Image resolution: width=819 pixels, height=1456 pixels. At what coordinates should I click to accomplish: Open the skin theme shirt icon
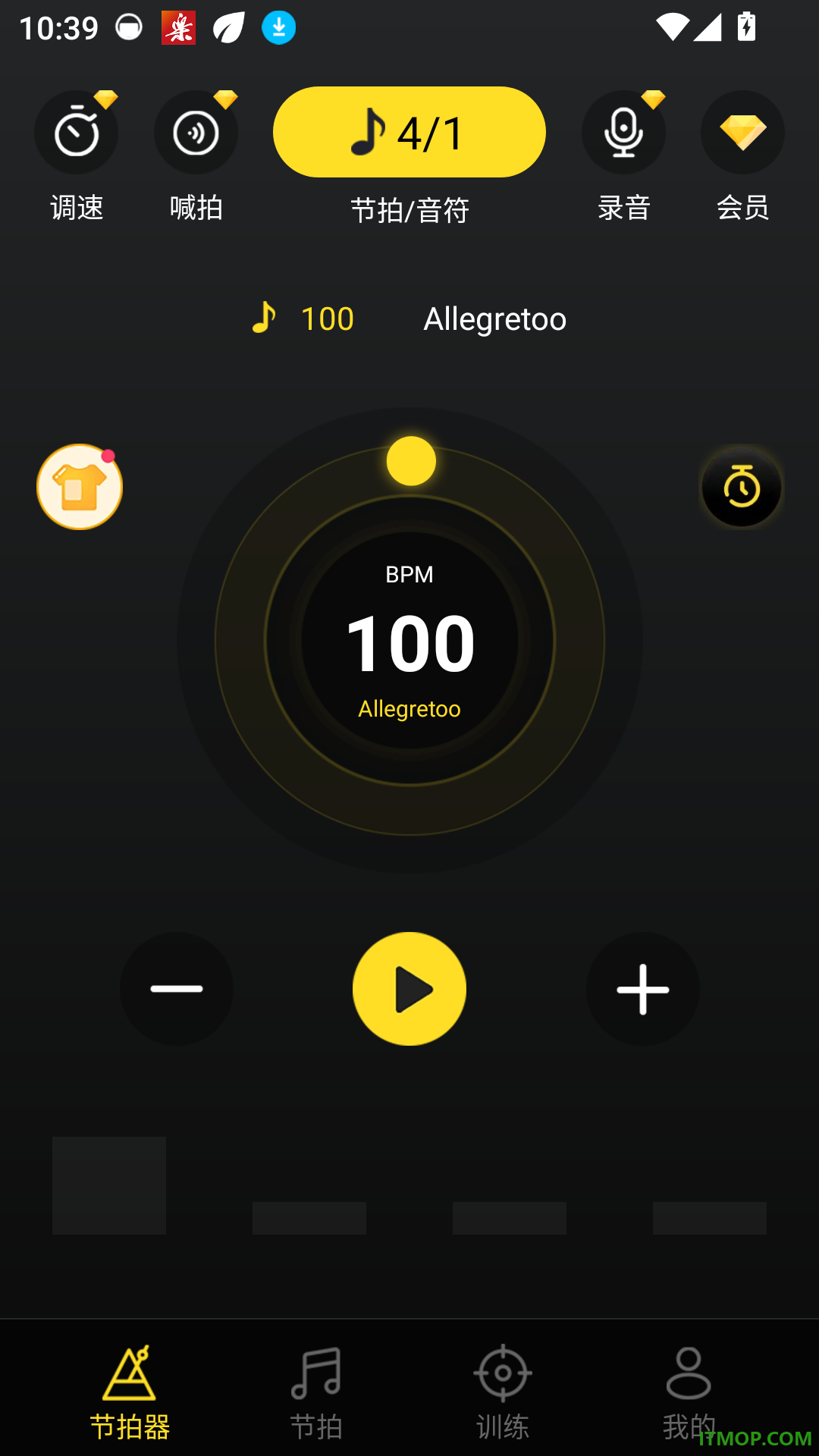click(x=80, y=487)
